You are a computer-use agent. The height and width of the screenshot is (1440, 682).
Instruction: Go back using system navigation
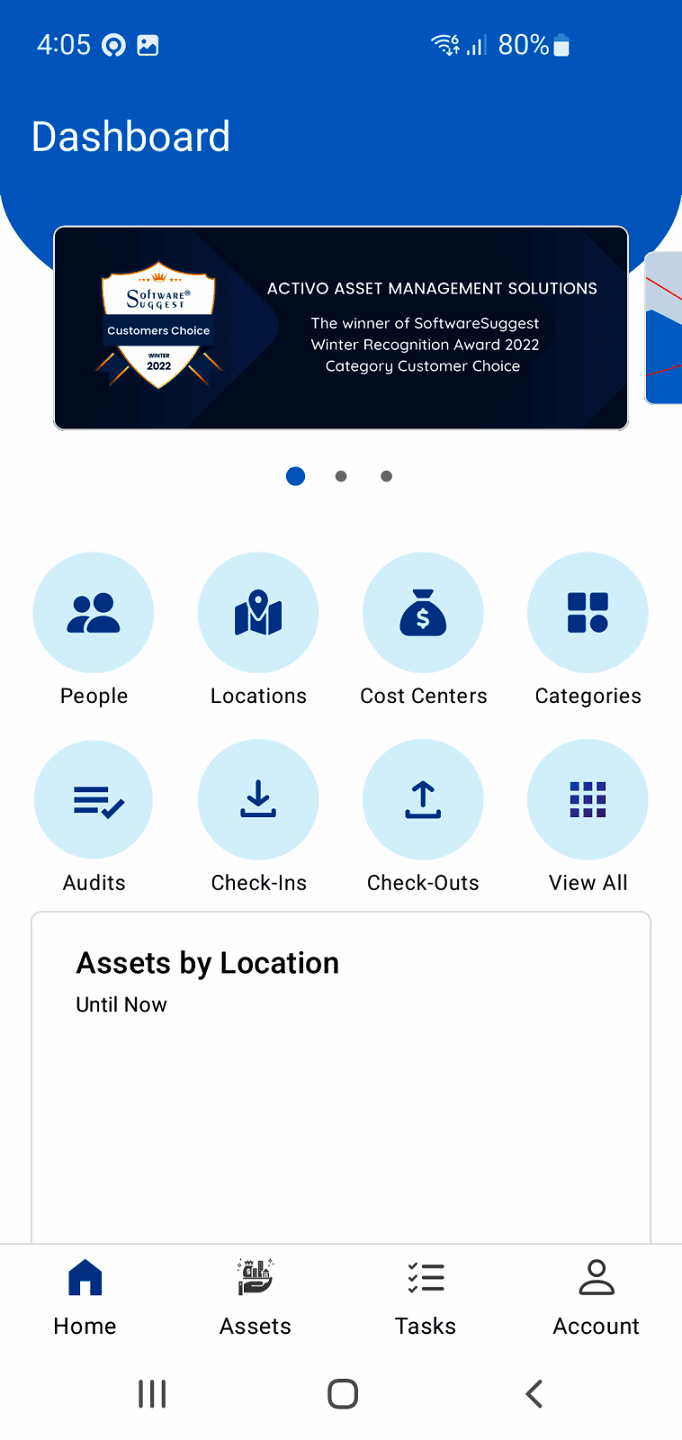(x=534, y=1393)
